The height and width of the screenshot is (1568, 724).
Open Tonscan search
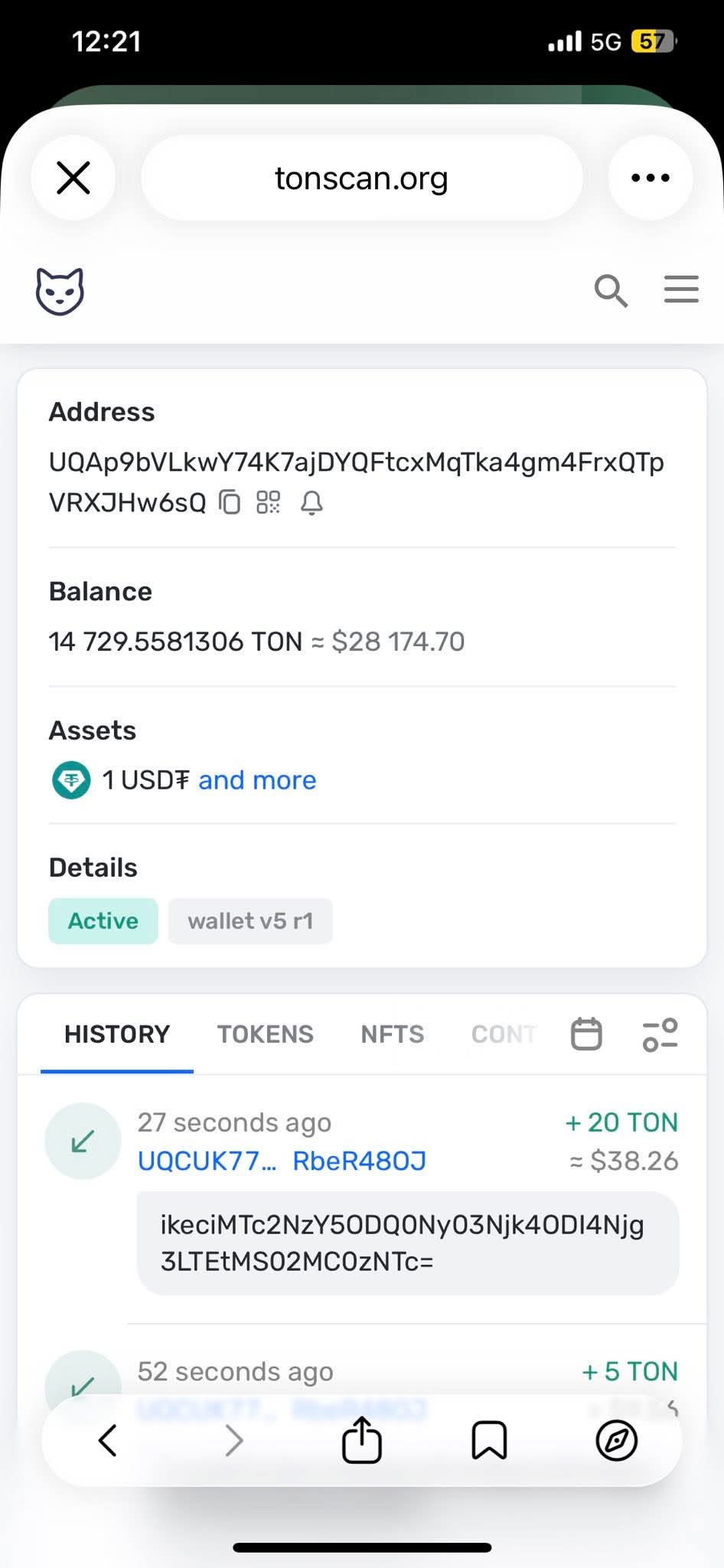coord(611,291)
